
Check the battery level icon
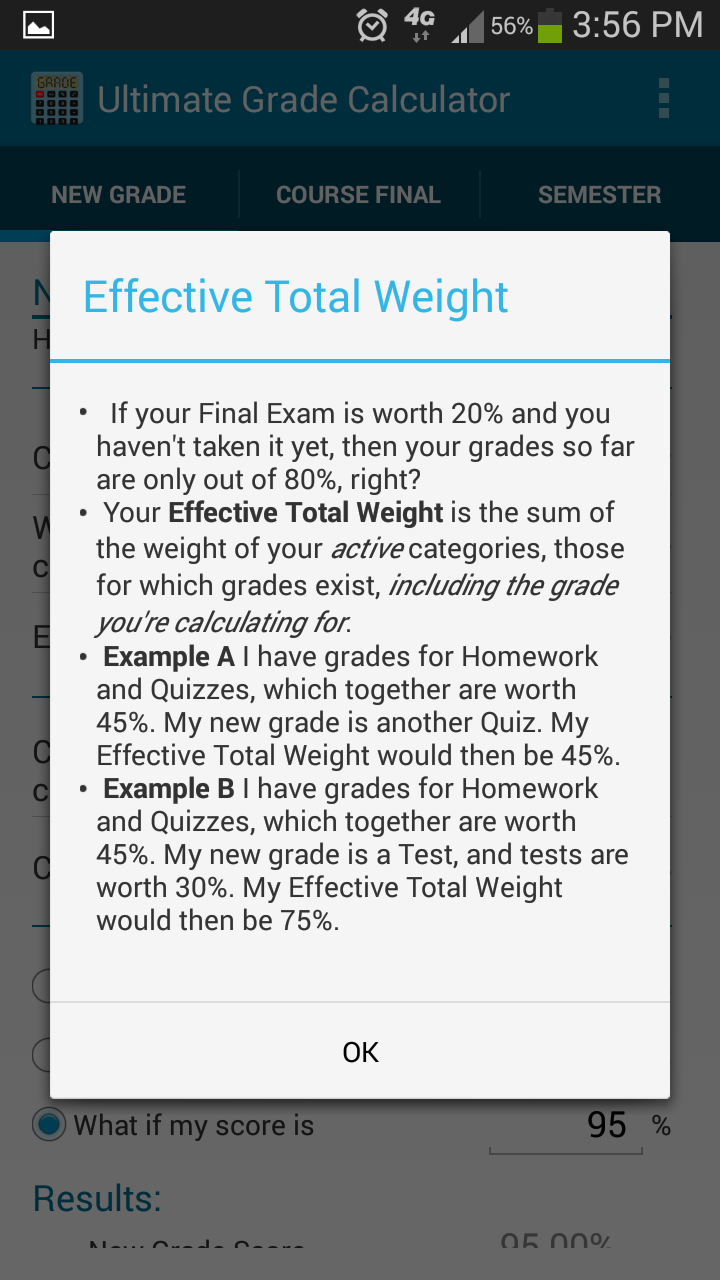click(x=546, y=25)
